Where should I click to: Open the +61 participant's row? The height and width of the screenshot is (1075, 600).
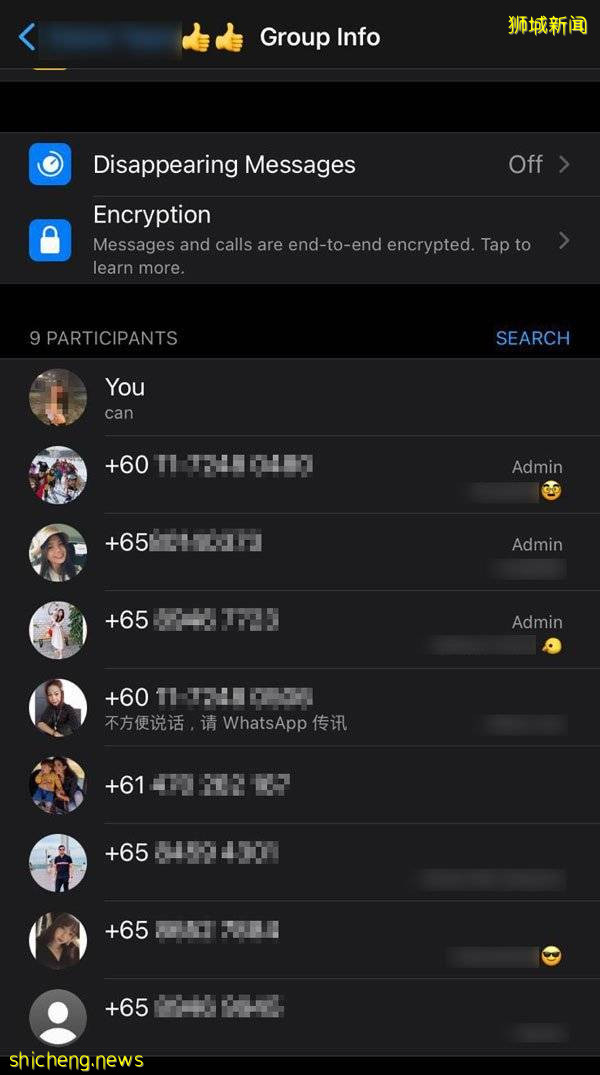point(300,785)
